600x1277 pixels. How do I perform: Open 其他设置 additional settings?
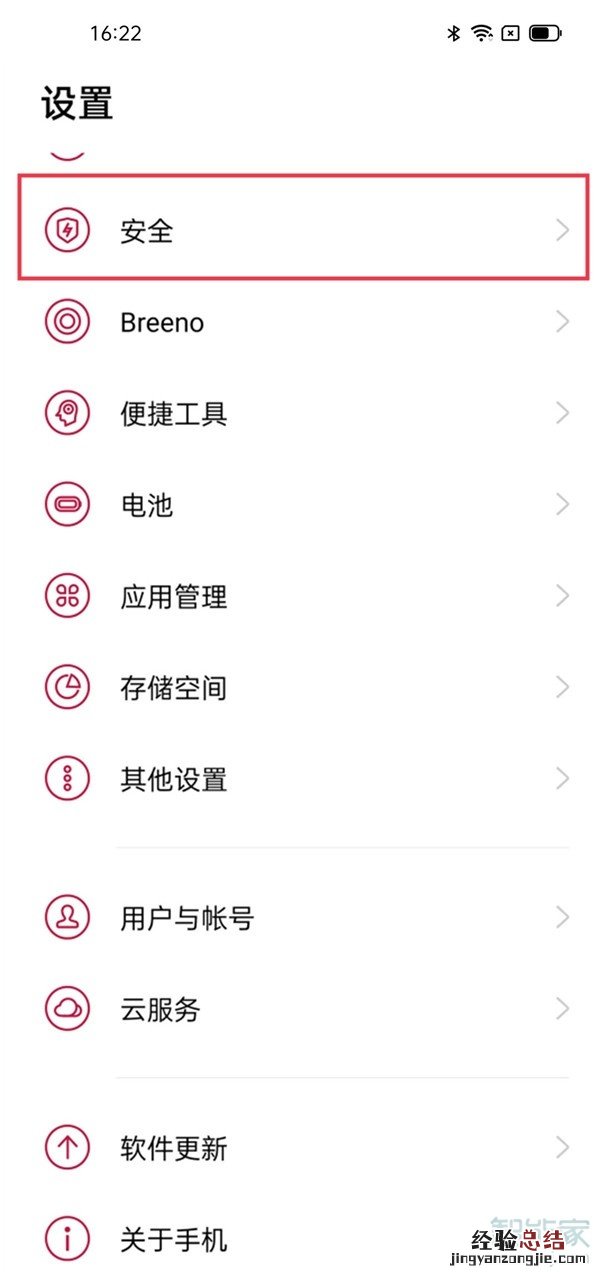(300, 778)
